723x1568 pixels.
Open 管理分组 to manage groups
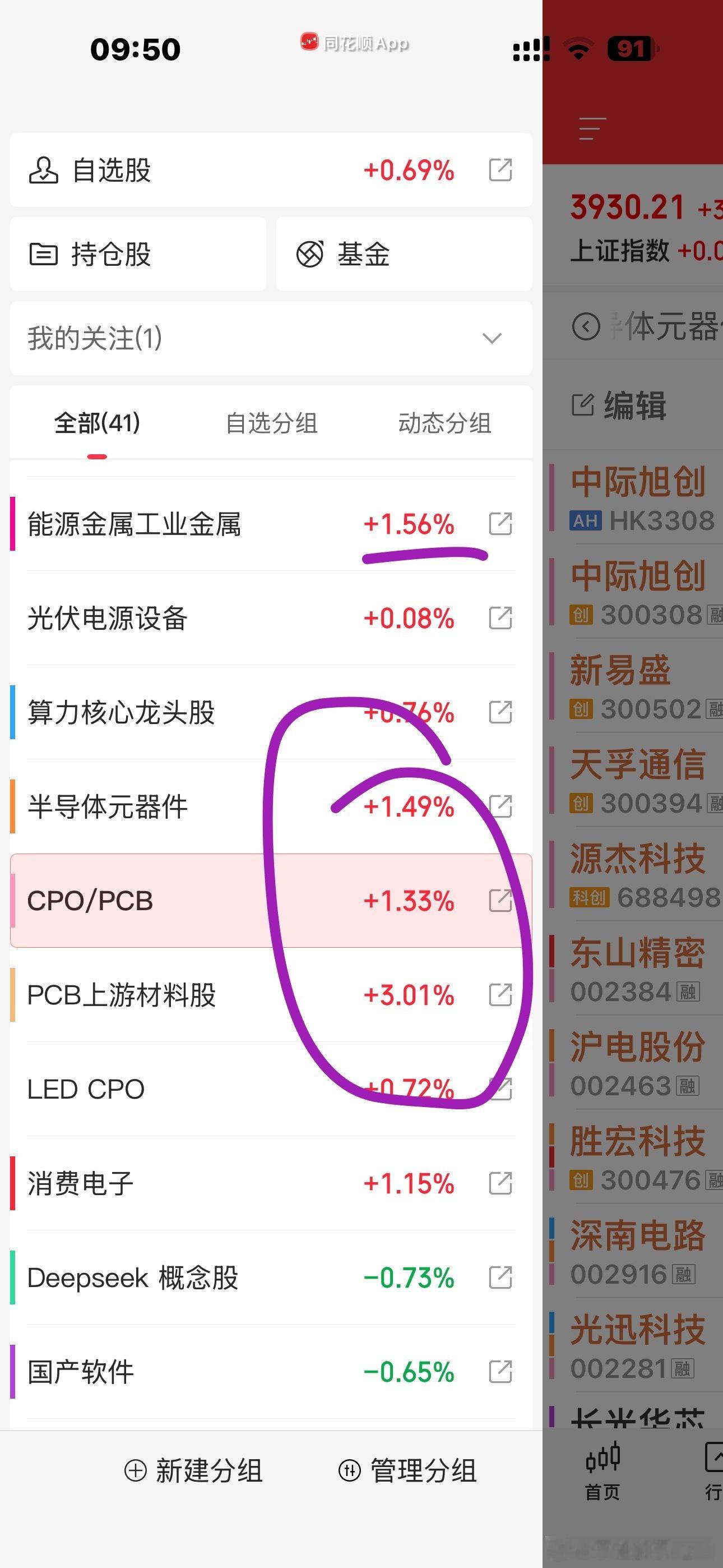click(408, 1470)
